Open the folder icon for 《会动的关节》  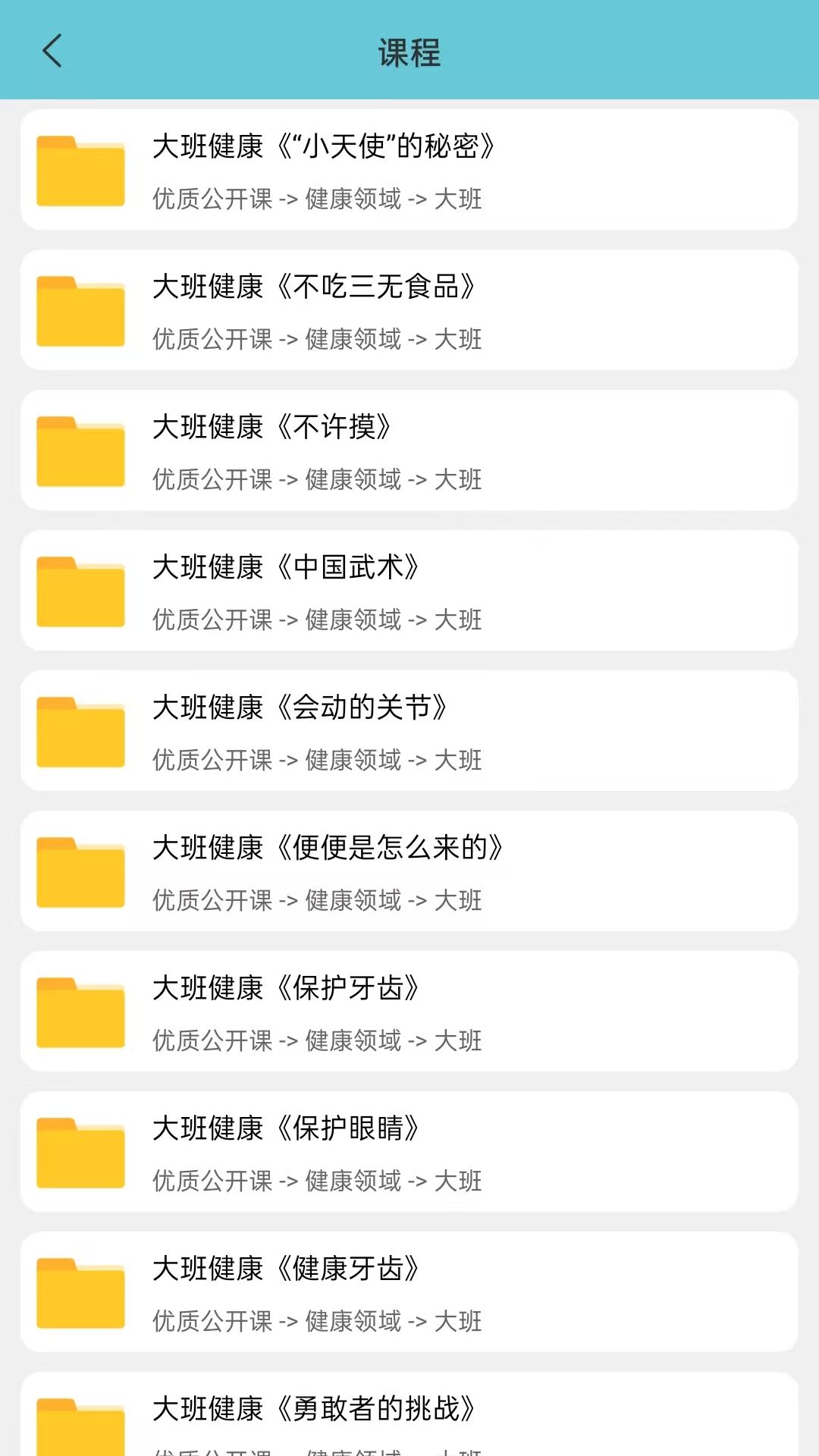pyautogui.click(x=80, y=730)
